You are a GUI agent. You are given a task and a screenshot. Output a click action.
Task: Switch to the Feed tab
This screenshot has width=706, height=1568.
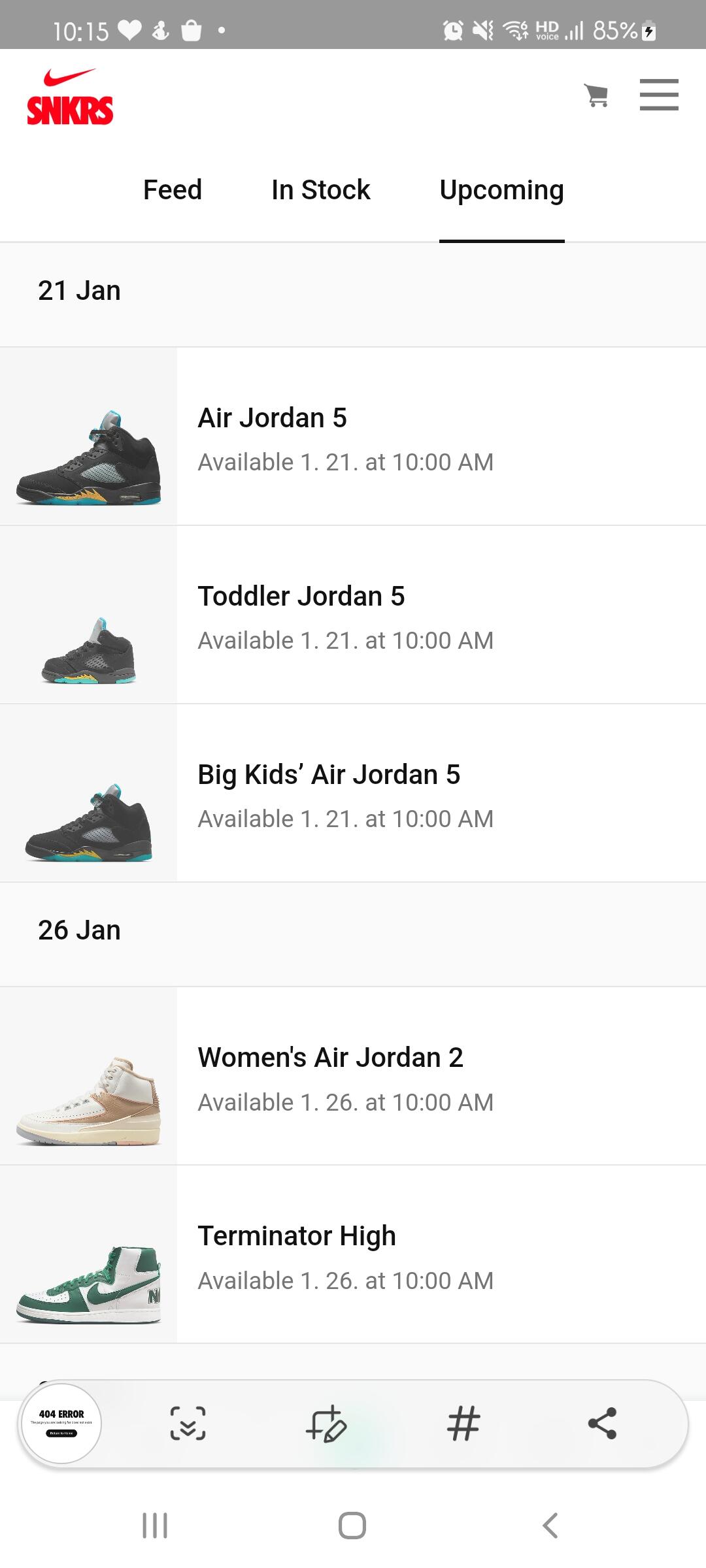(x=173, y=190)
